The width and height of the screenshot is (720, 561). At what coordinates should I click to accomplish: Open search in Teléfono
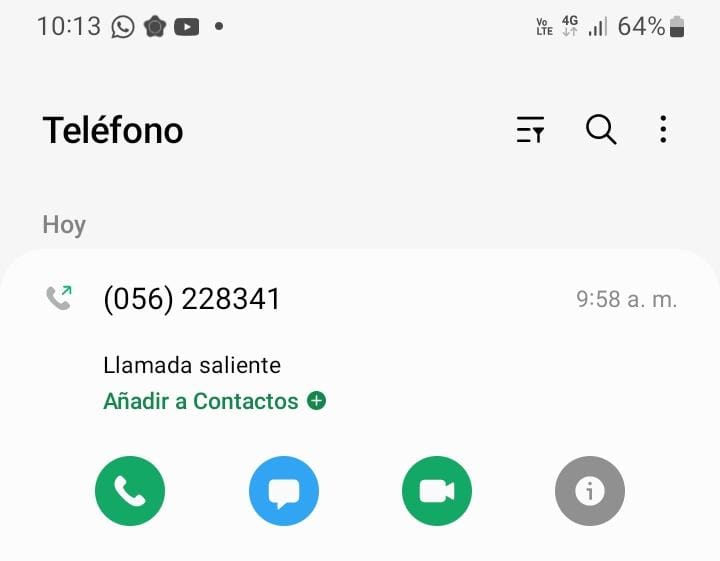pyautogui.click(x=600, y=130)
